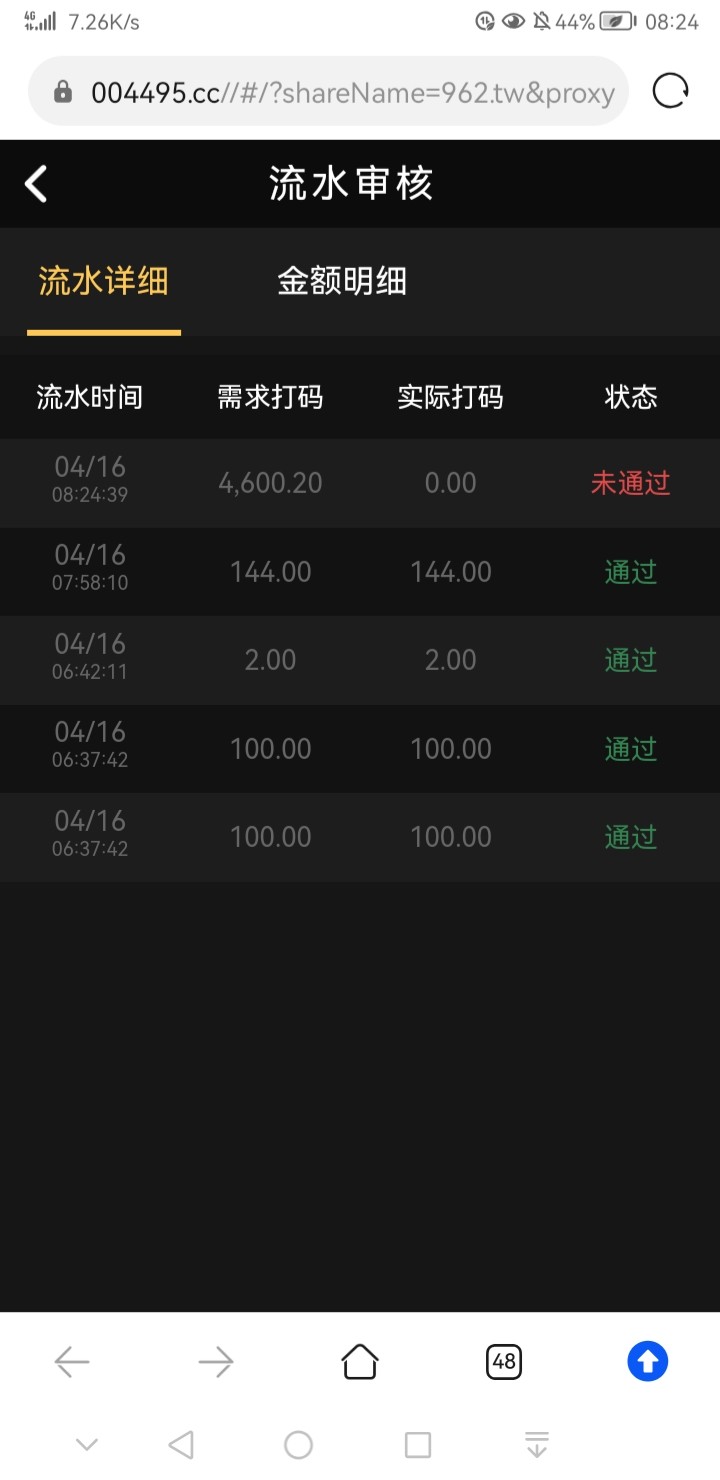Navigate forward in browser history

[x=216, y=1361]
